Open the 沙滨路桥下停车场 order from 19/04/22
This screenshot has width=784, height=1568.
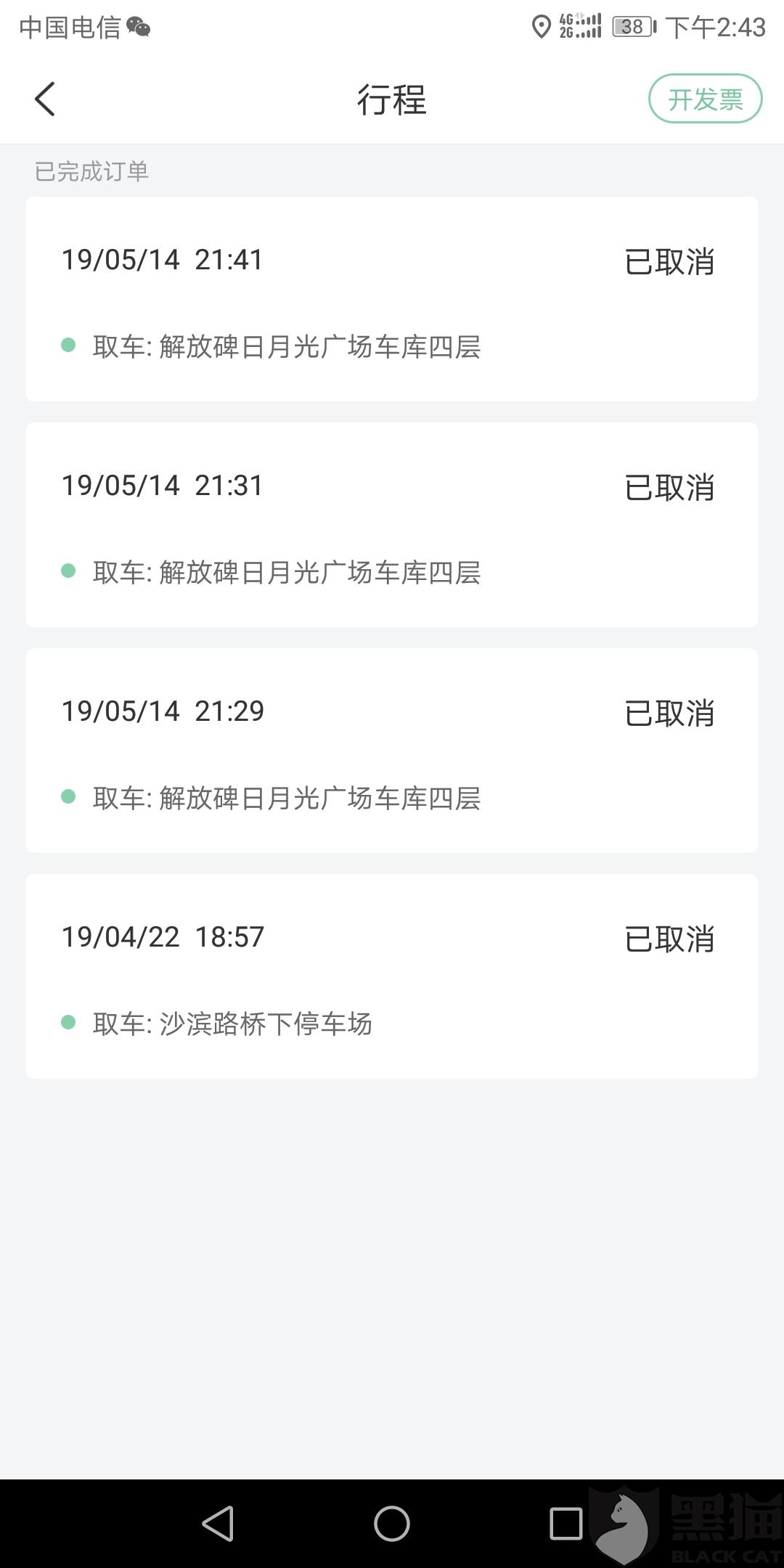(392, 976)
